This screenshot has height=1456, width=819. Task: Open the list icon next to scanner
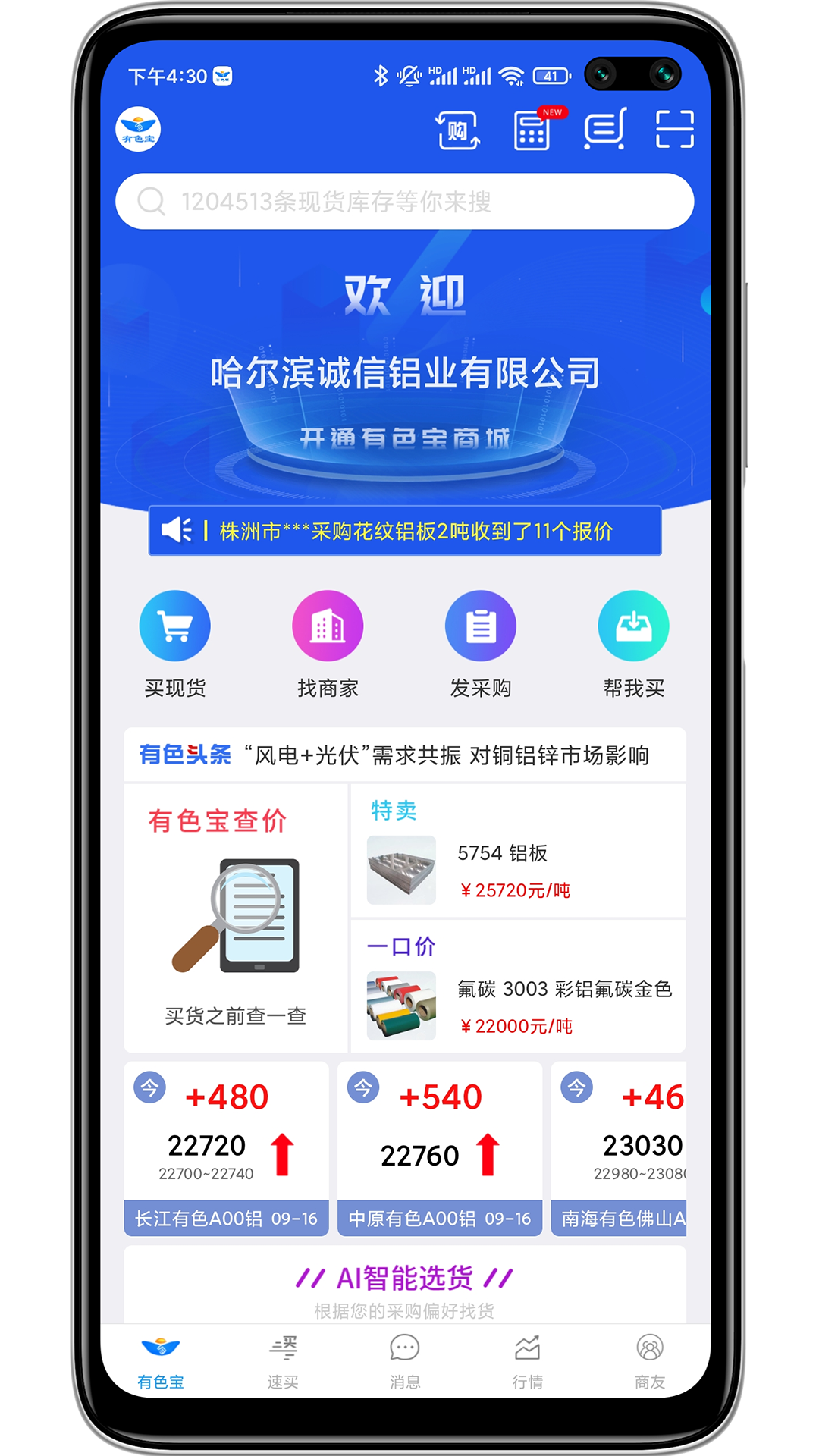pyautogui.click(x=604, y=129)
